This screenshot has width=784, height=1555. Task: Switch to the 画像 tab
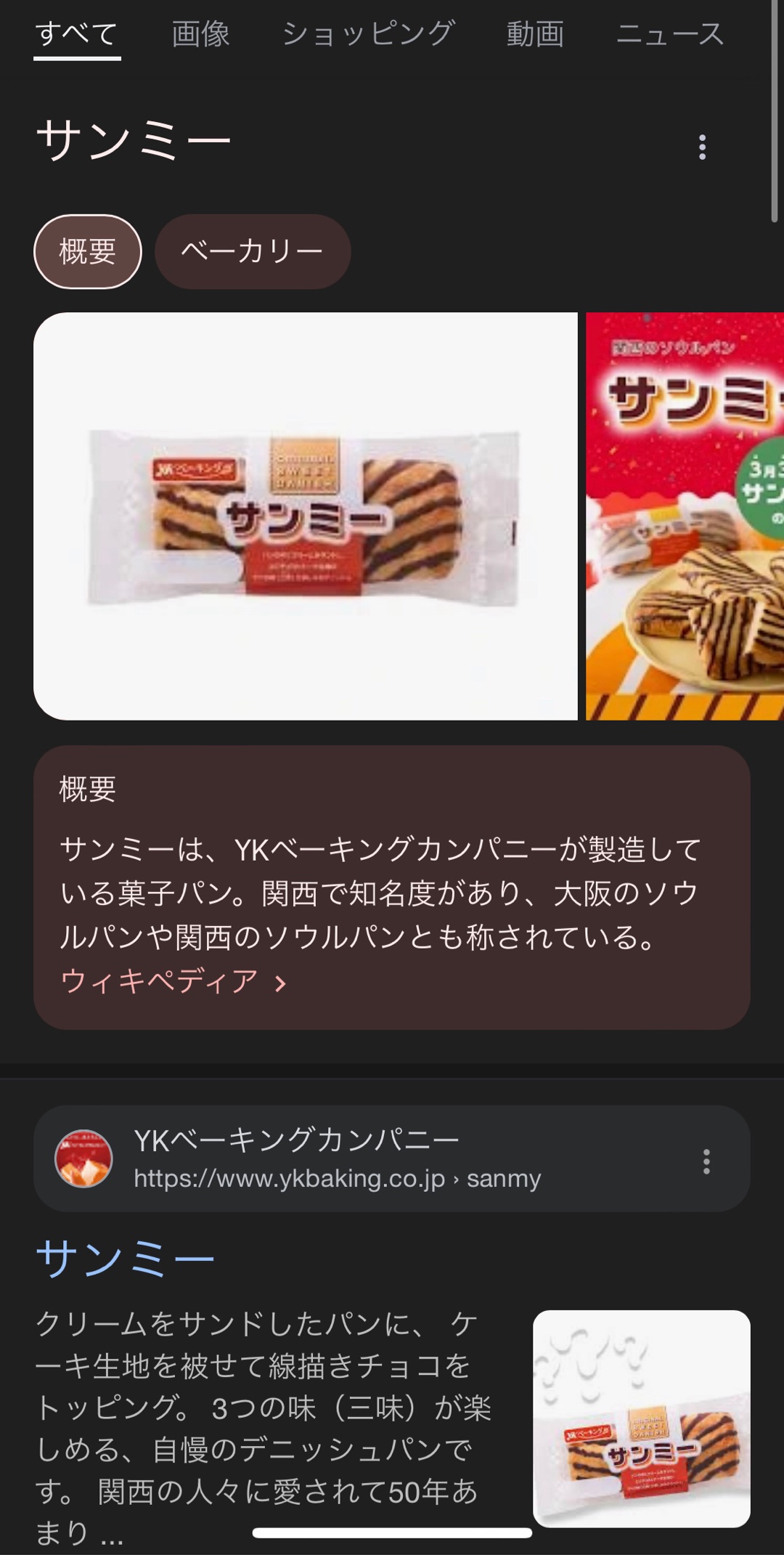coord(200,34)
